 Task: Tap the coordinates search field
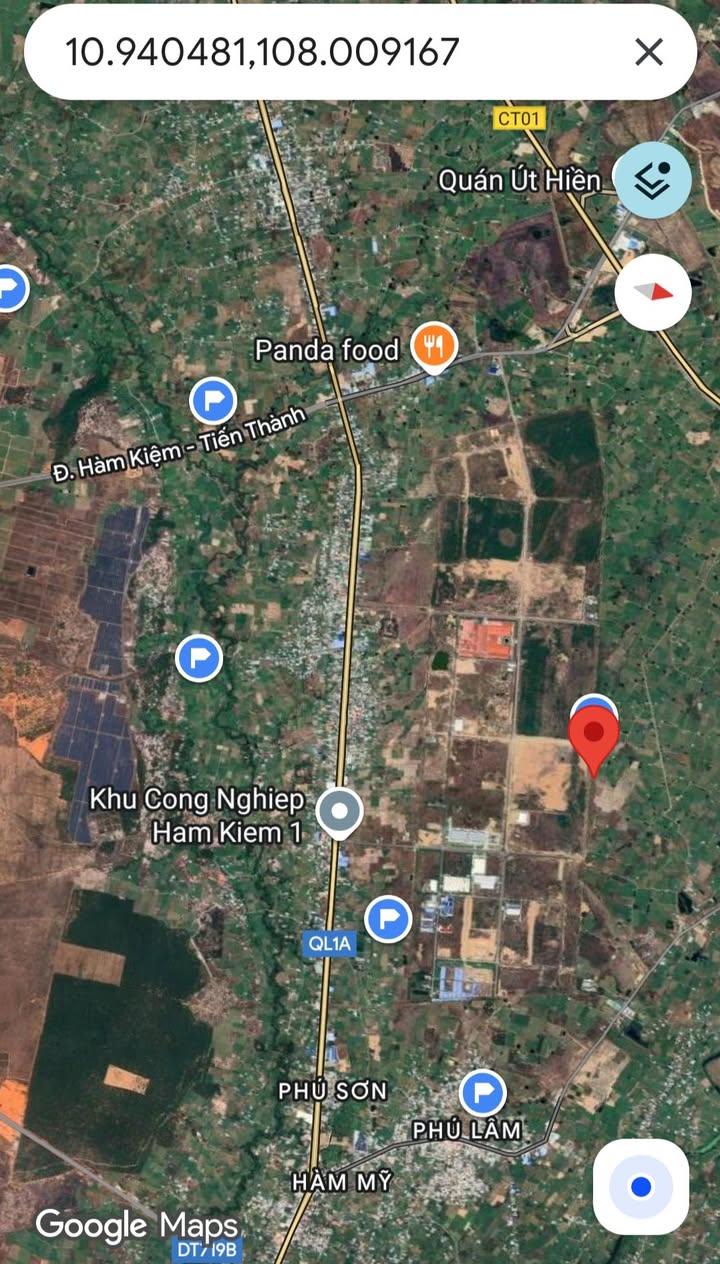(x=330, y=52)
